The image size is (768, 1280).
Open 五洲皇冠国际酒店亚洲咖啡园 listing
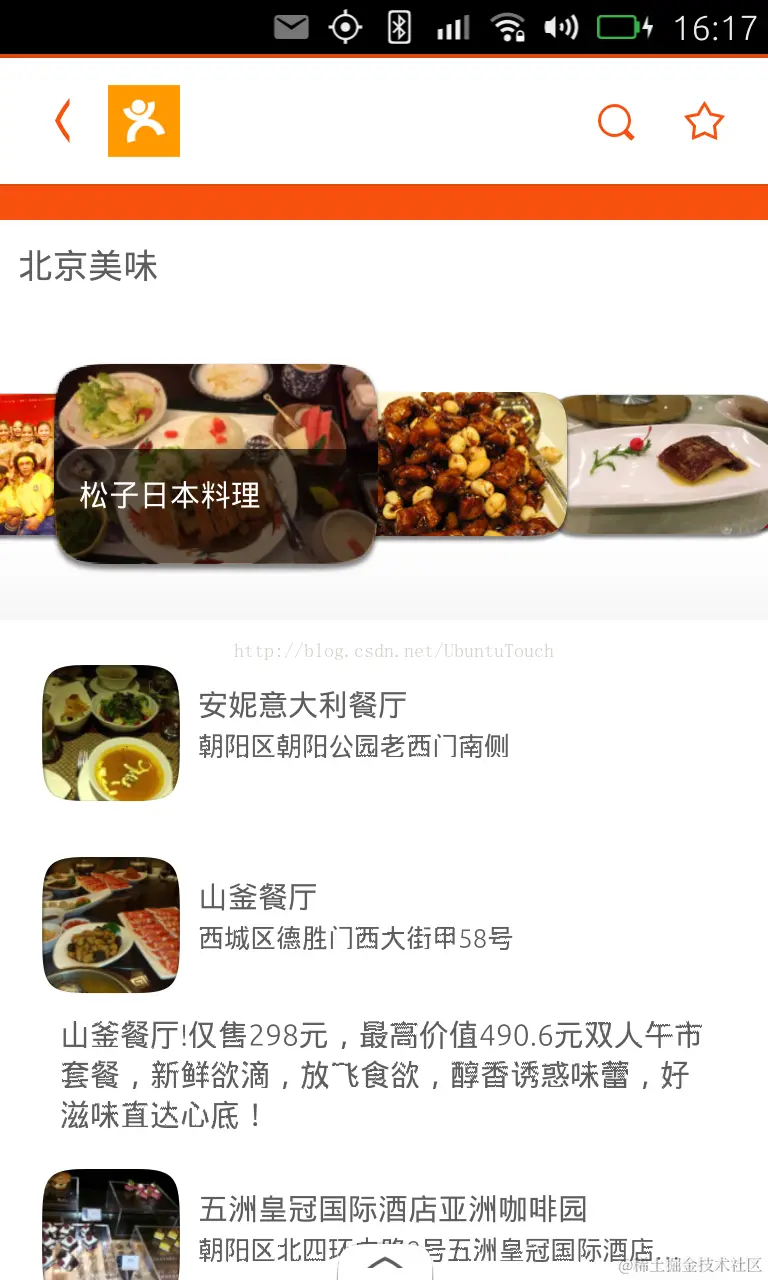(x=392, y=1210)
